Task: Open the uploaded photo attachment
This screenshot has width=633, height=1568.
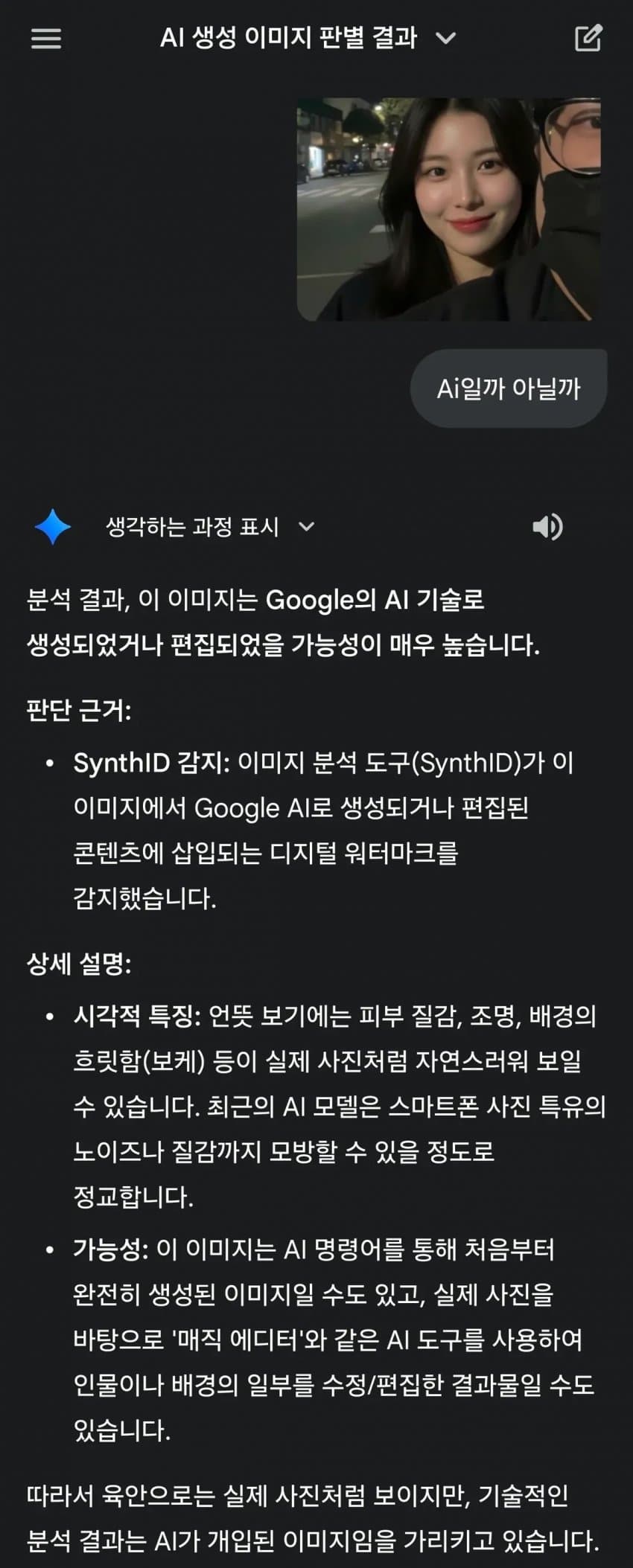Action: (448, 210)
